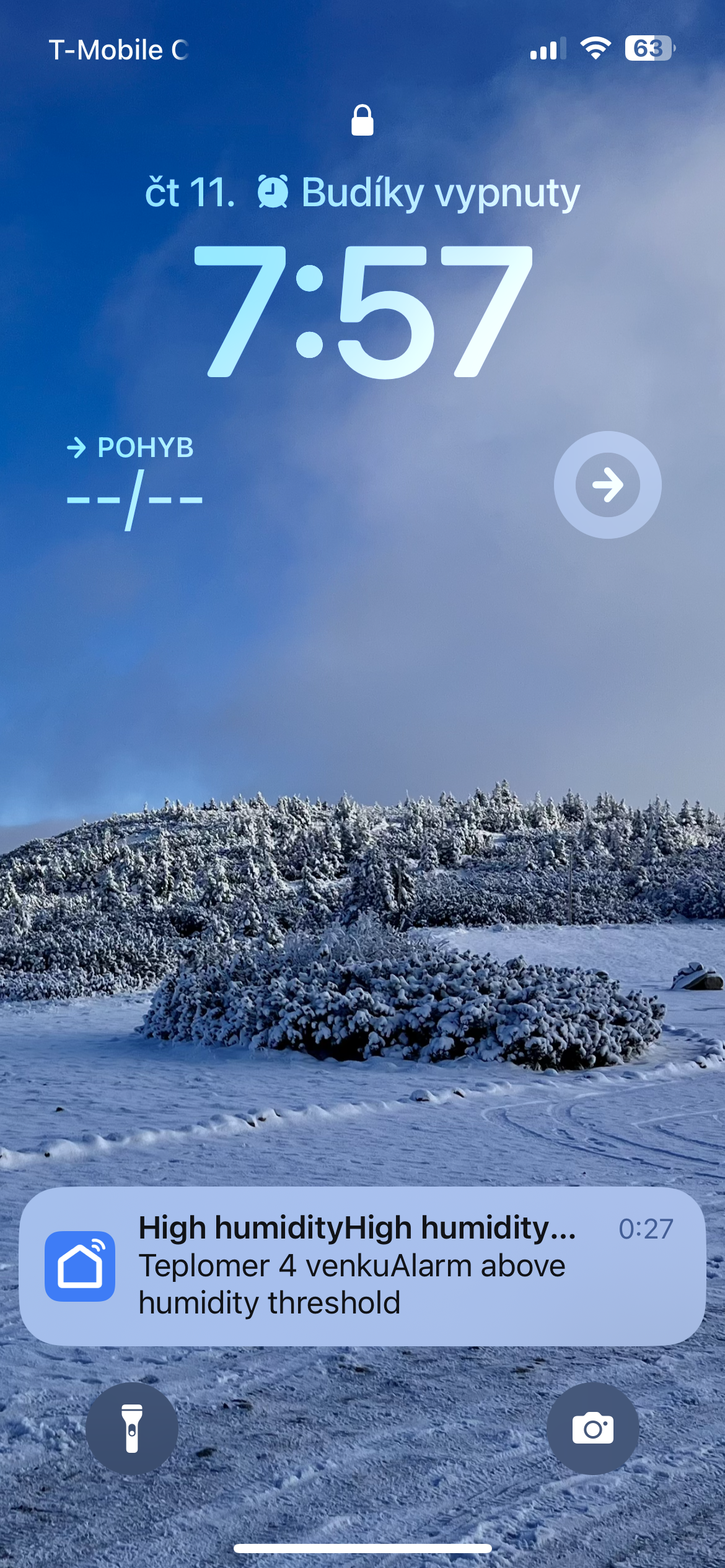Open the High humidity notification

pyautogui.click(x=362, y=1266)
